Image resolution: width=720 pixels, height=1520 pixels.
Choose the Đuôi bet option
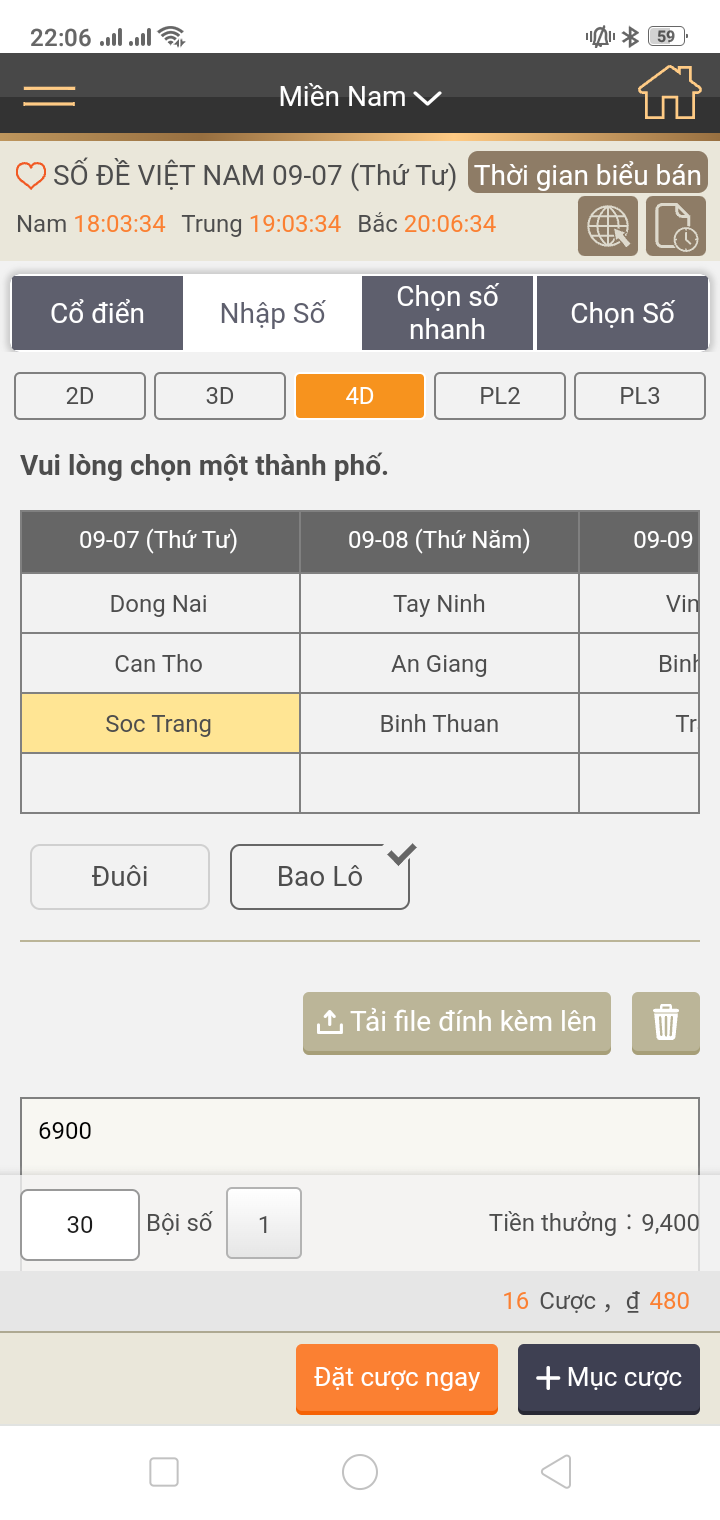(x=120, y=877)
